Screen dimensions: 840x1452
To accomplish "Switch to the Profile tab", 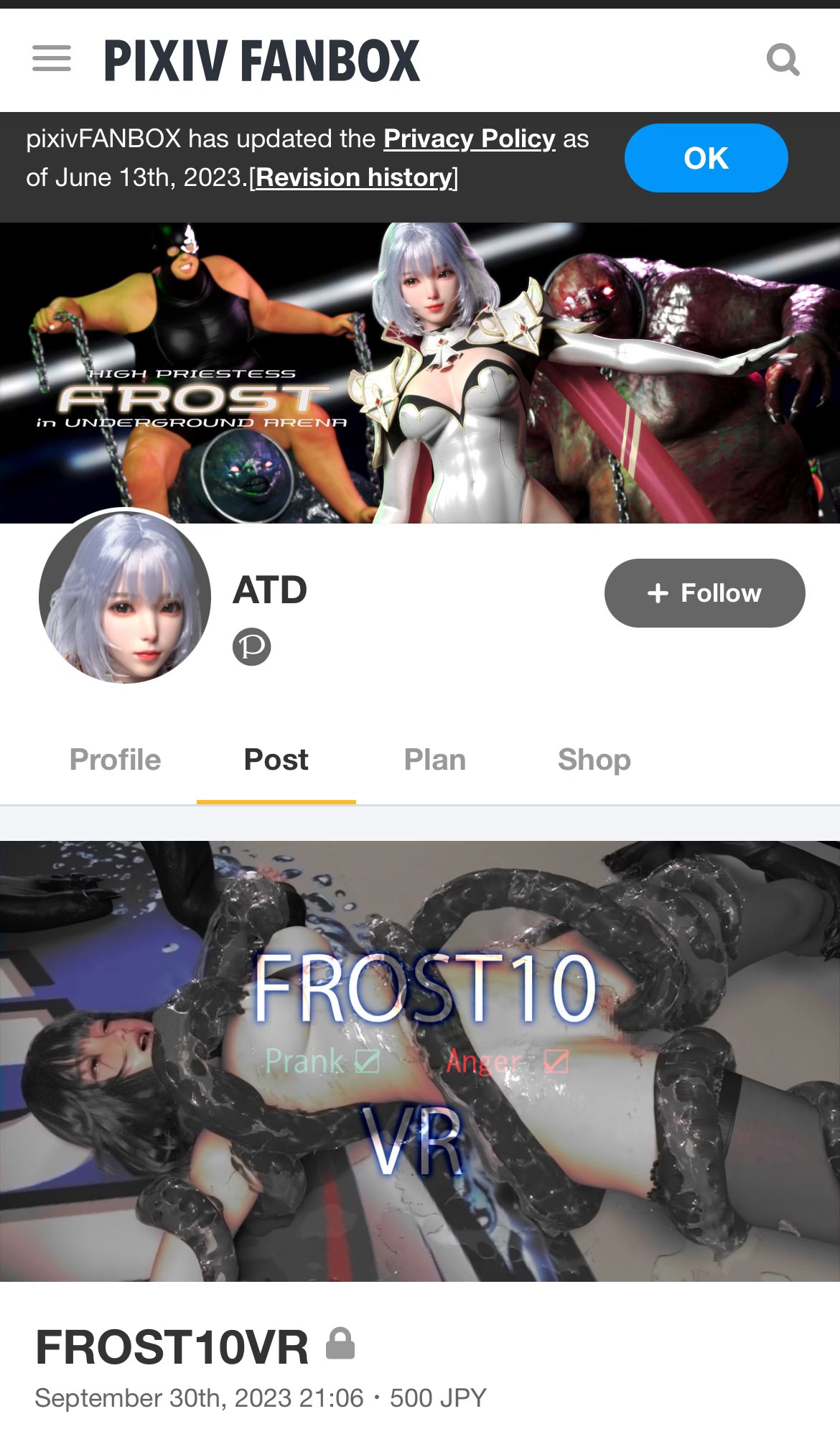I will [116, 760].
